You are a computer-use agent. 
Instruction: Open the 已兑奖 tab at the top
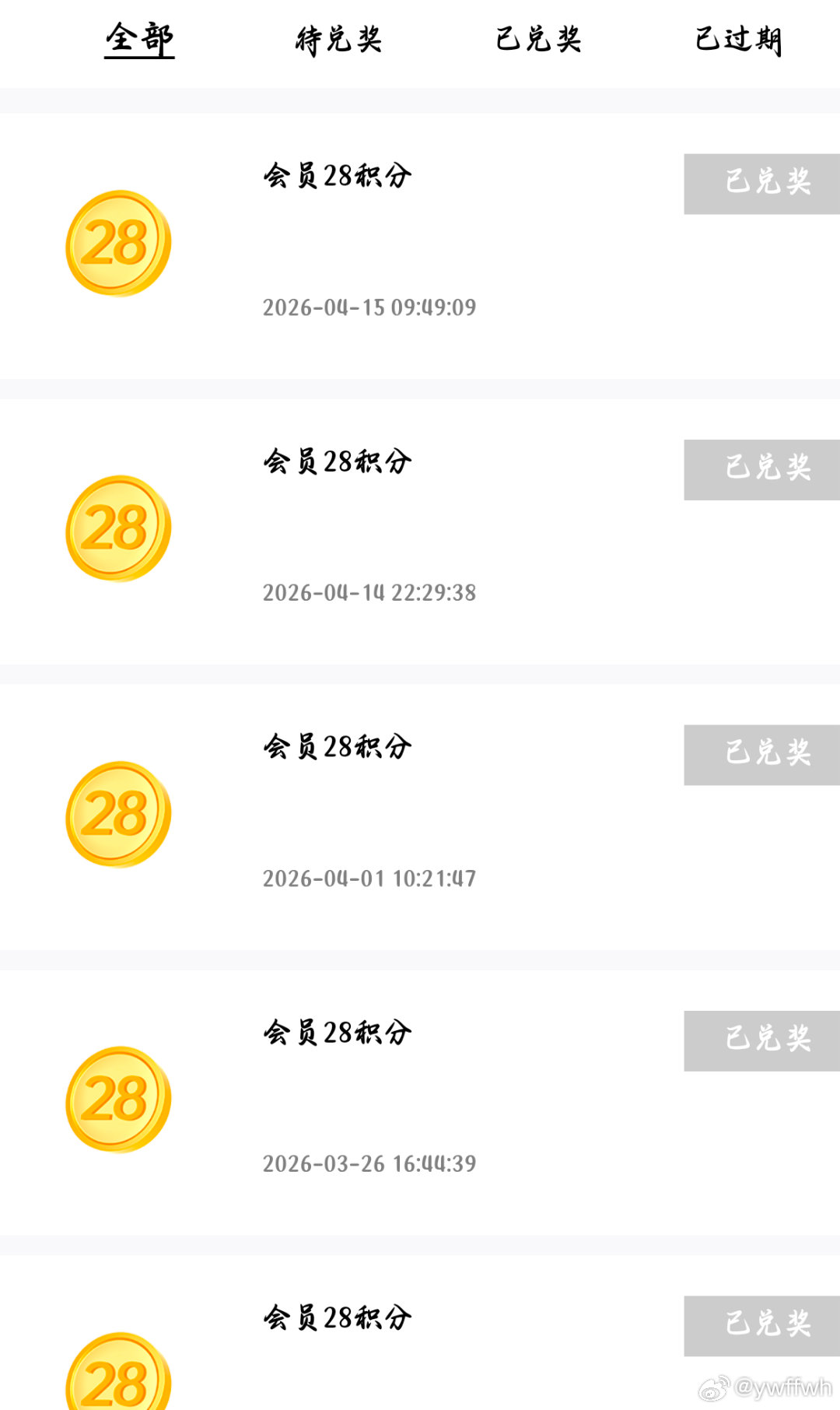point(538,39)
